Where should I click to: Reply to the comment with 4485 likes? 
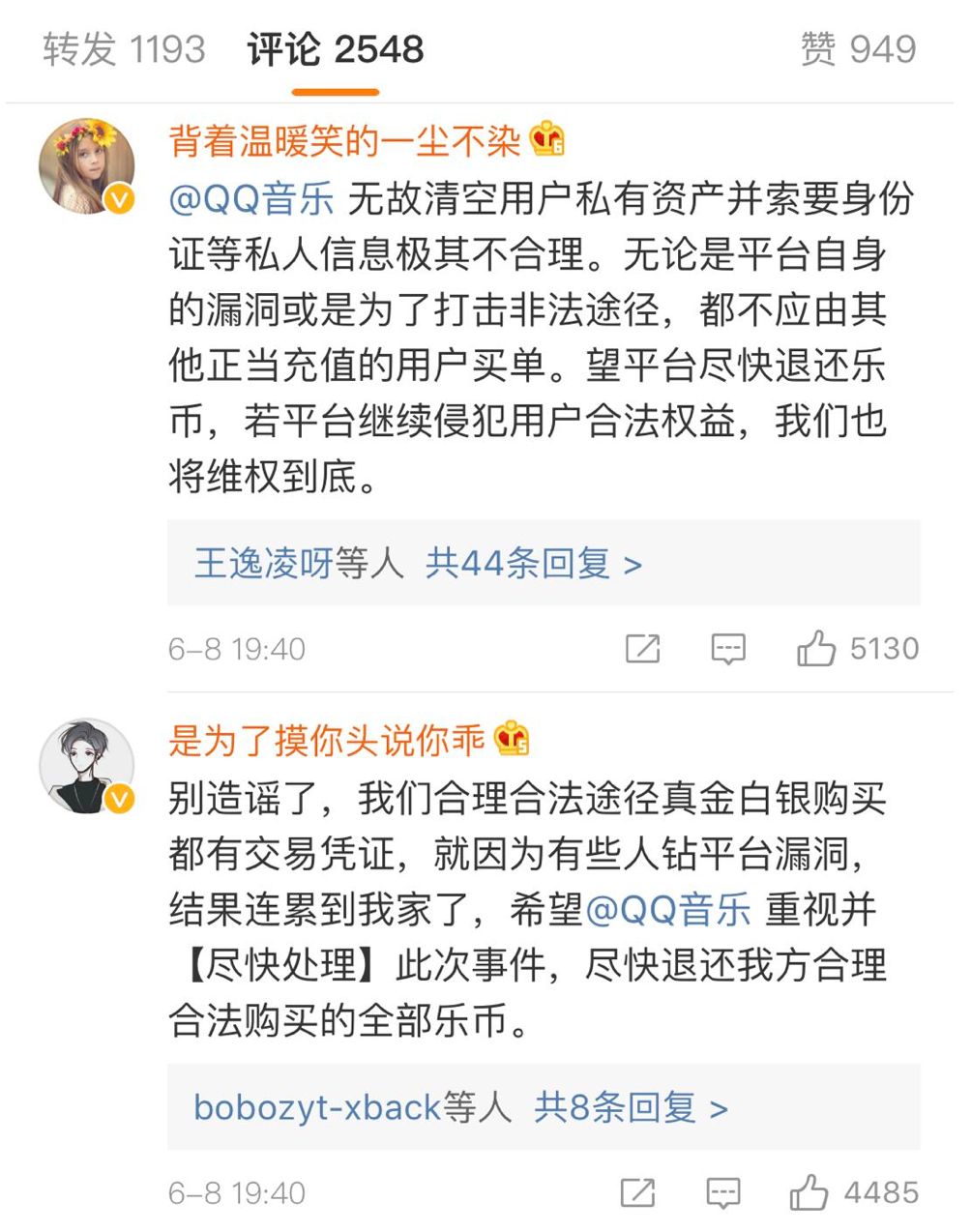pyautogui.click(x=722, y=1192)
